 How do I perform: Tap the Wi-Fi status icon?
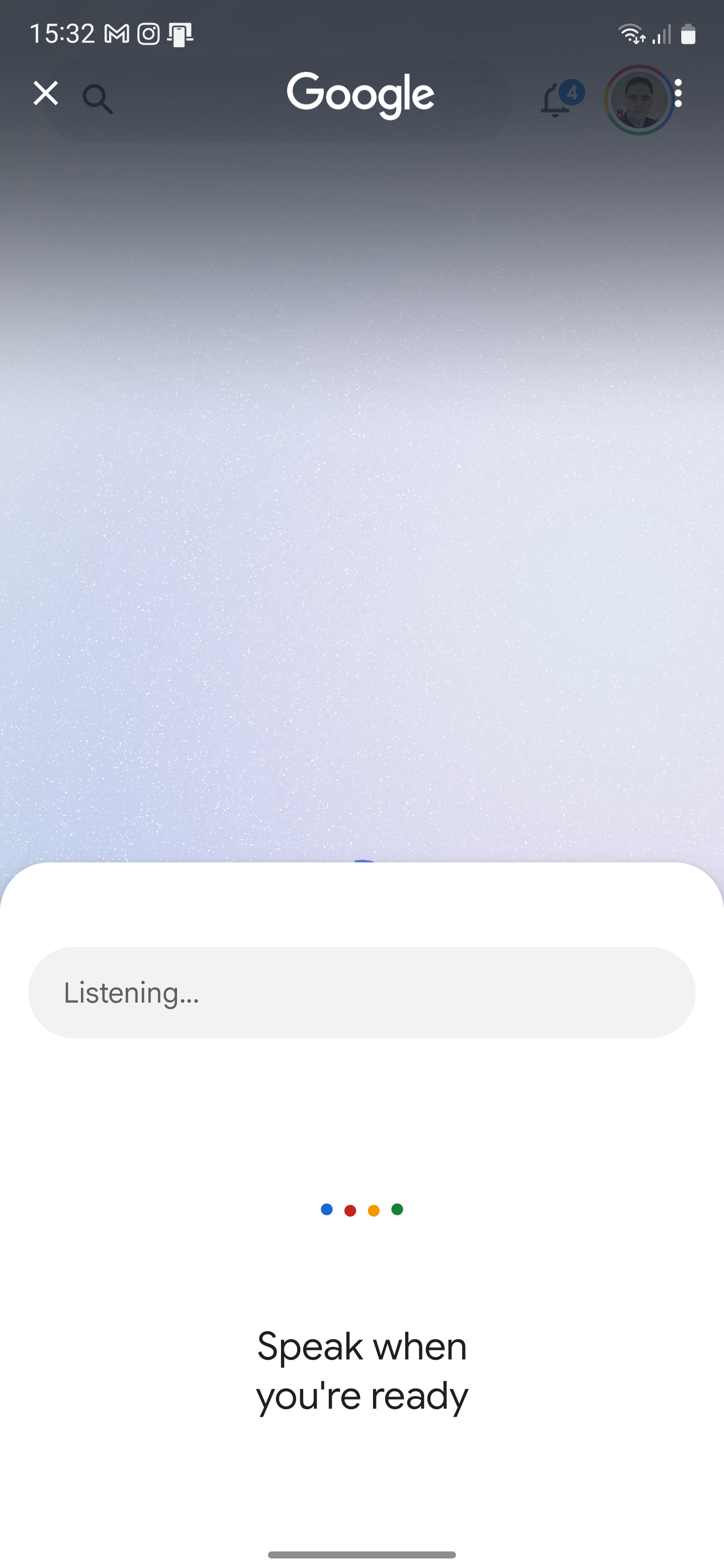tap(630, 34)
